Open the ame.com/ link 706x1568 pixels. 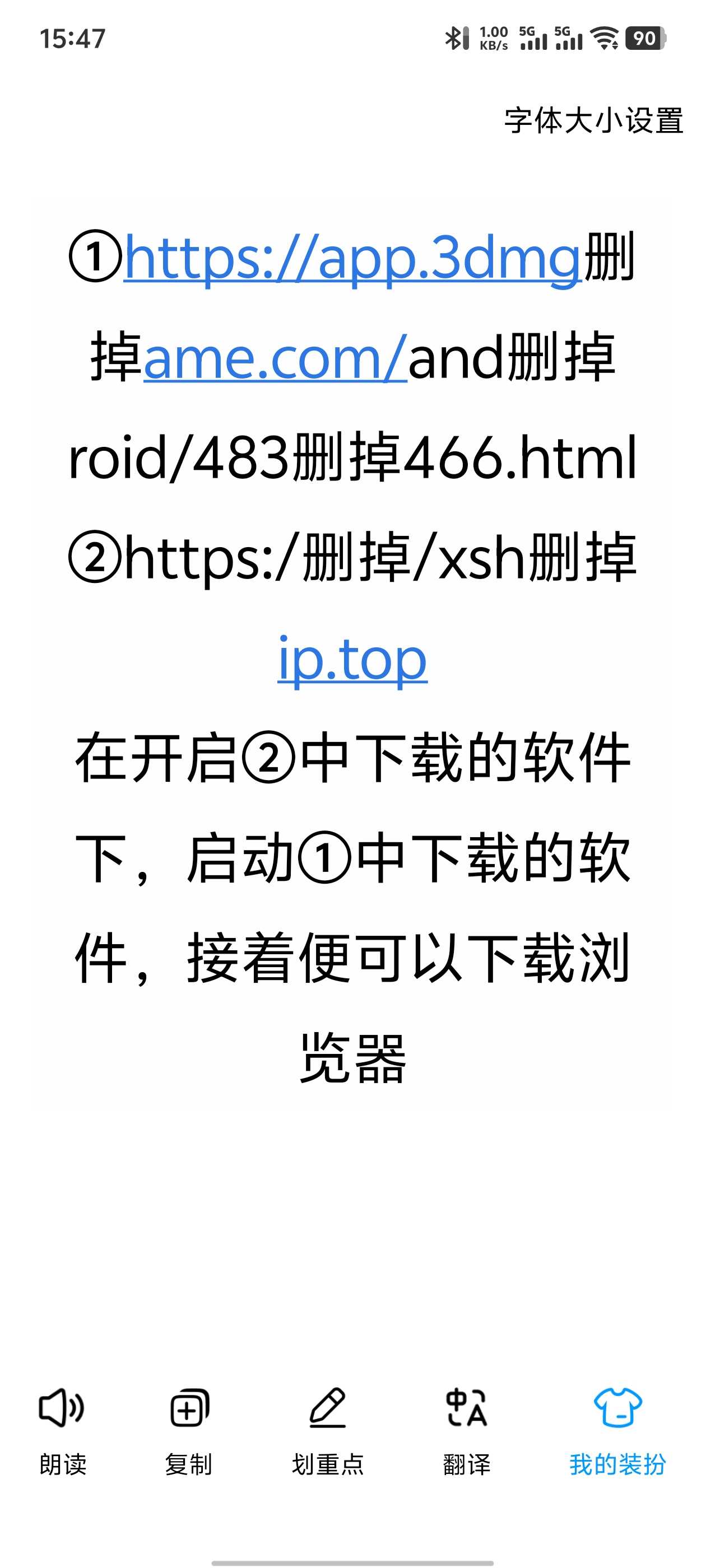tap(275, 358)
